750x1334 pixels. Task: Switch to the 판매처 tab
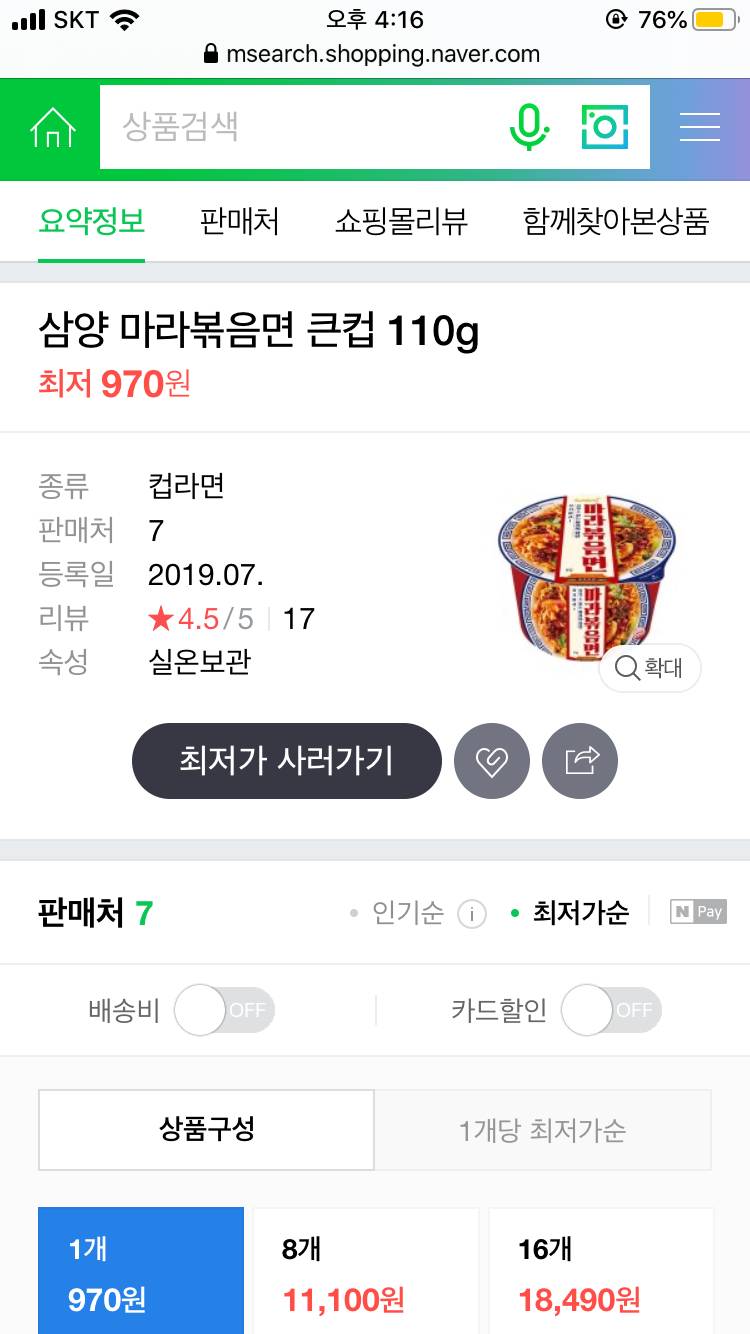click(238, 221)
